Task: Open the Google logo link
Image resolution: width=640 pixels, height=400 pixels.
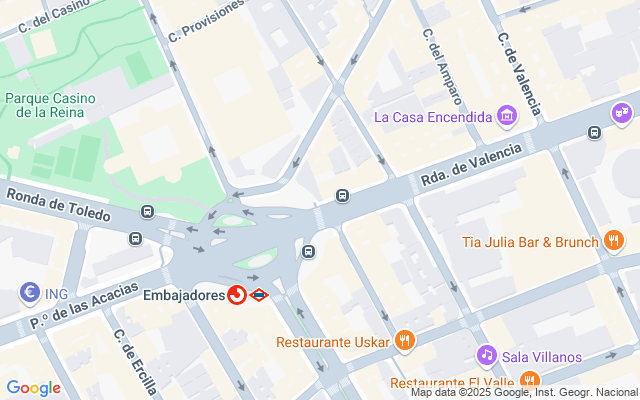Action: coord(33,388)
